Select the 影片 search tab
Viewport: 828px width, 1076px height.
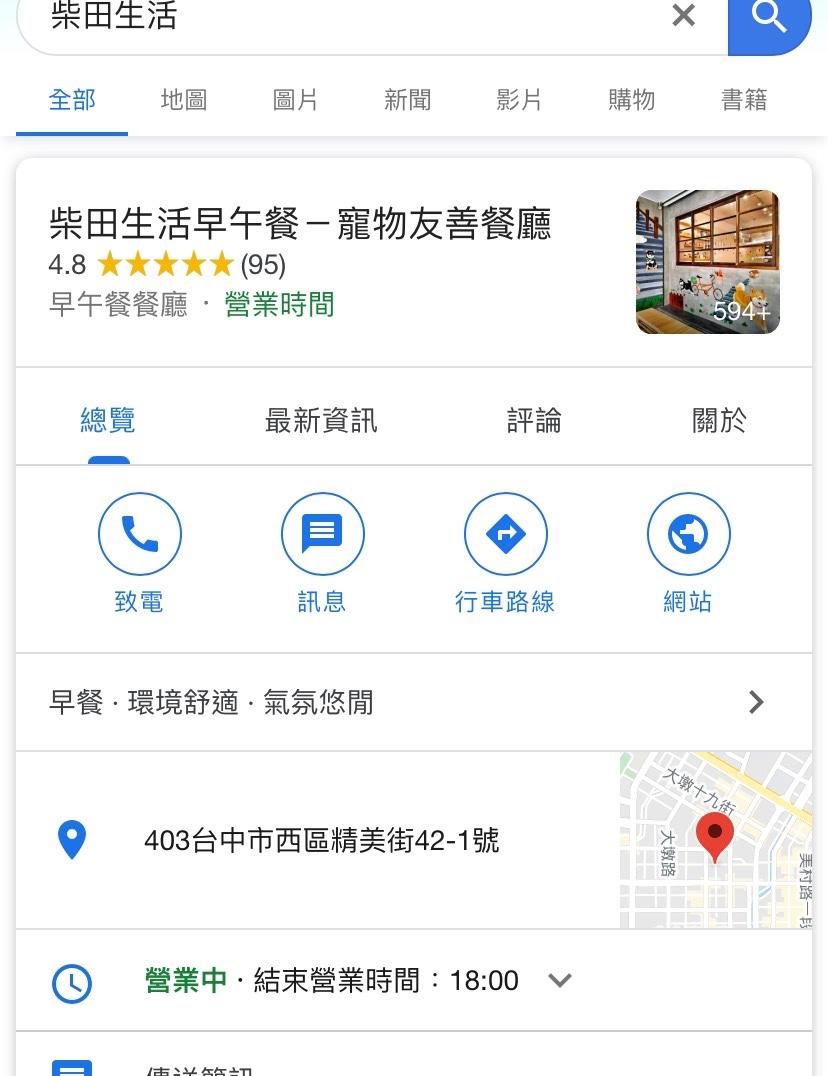[519, 100]
